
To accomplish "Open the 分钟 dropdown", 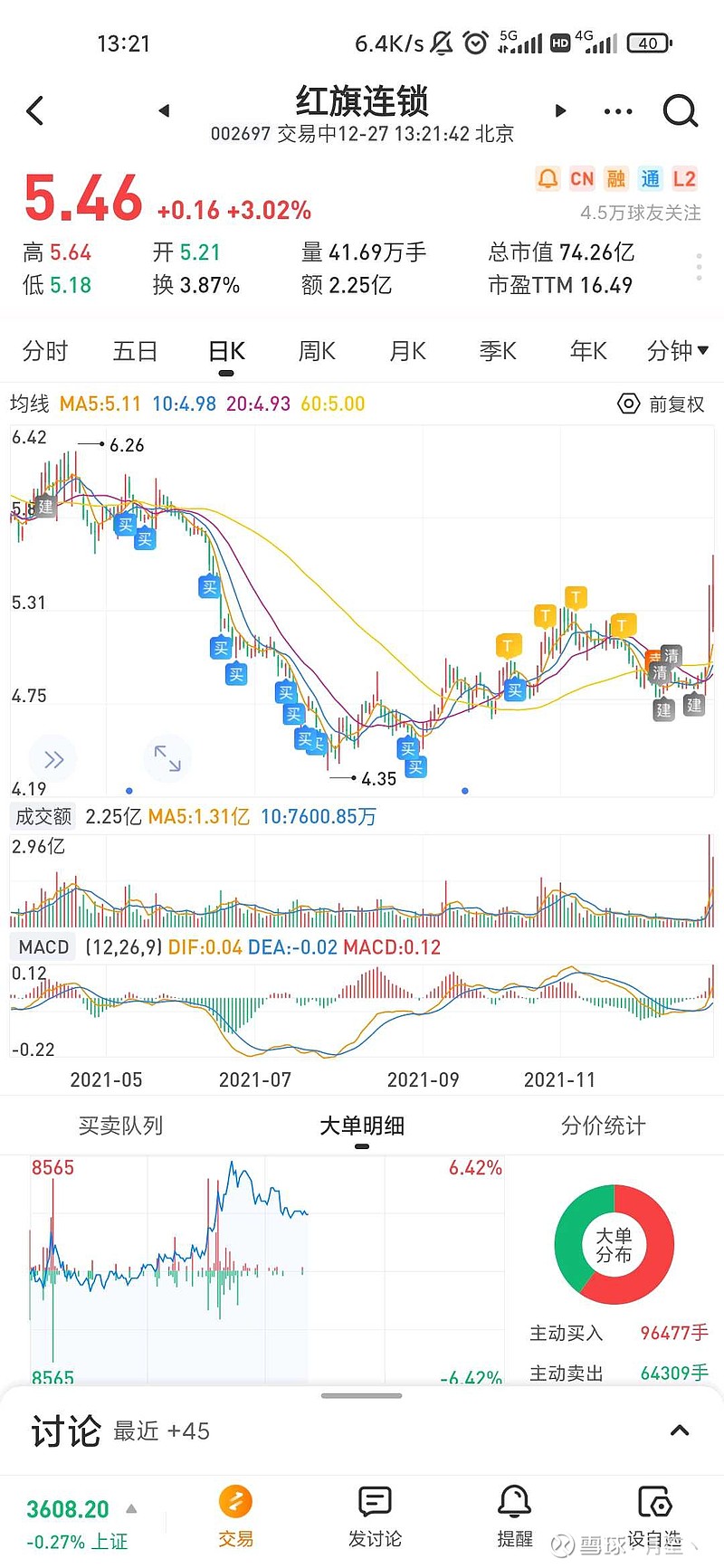I will point(677,351).
